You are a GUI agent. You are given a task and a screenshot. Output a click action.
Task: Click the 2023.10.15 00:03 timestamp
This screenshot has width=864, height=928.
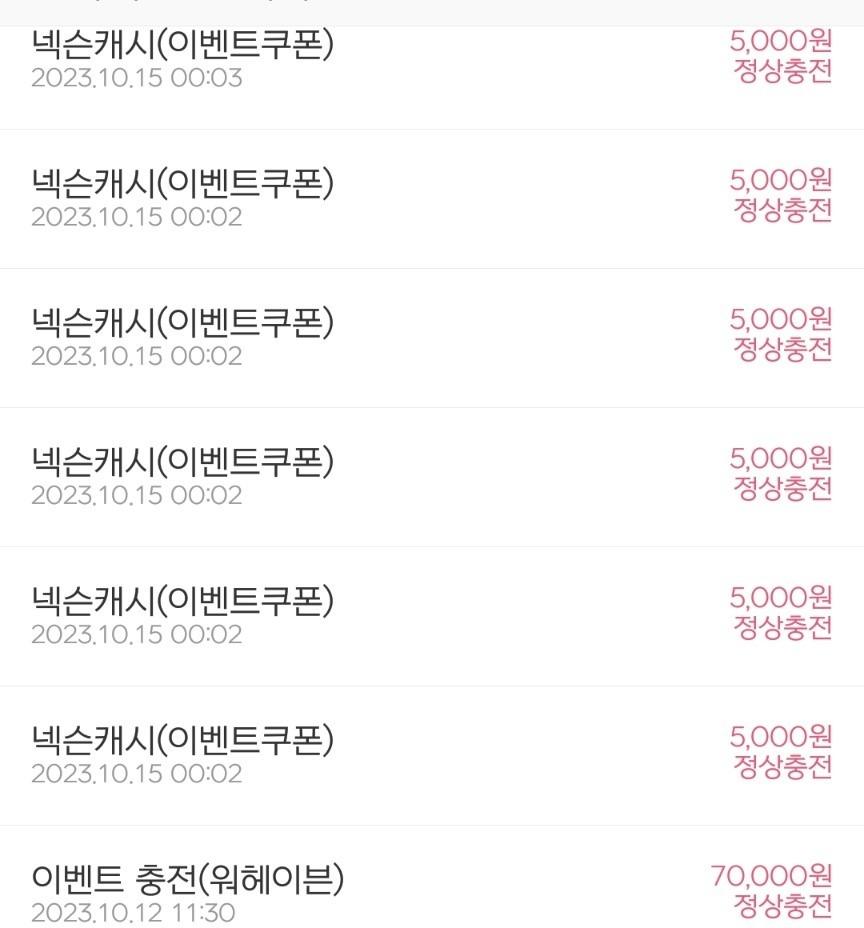click(x=137, y=77)
